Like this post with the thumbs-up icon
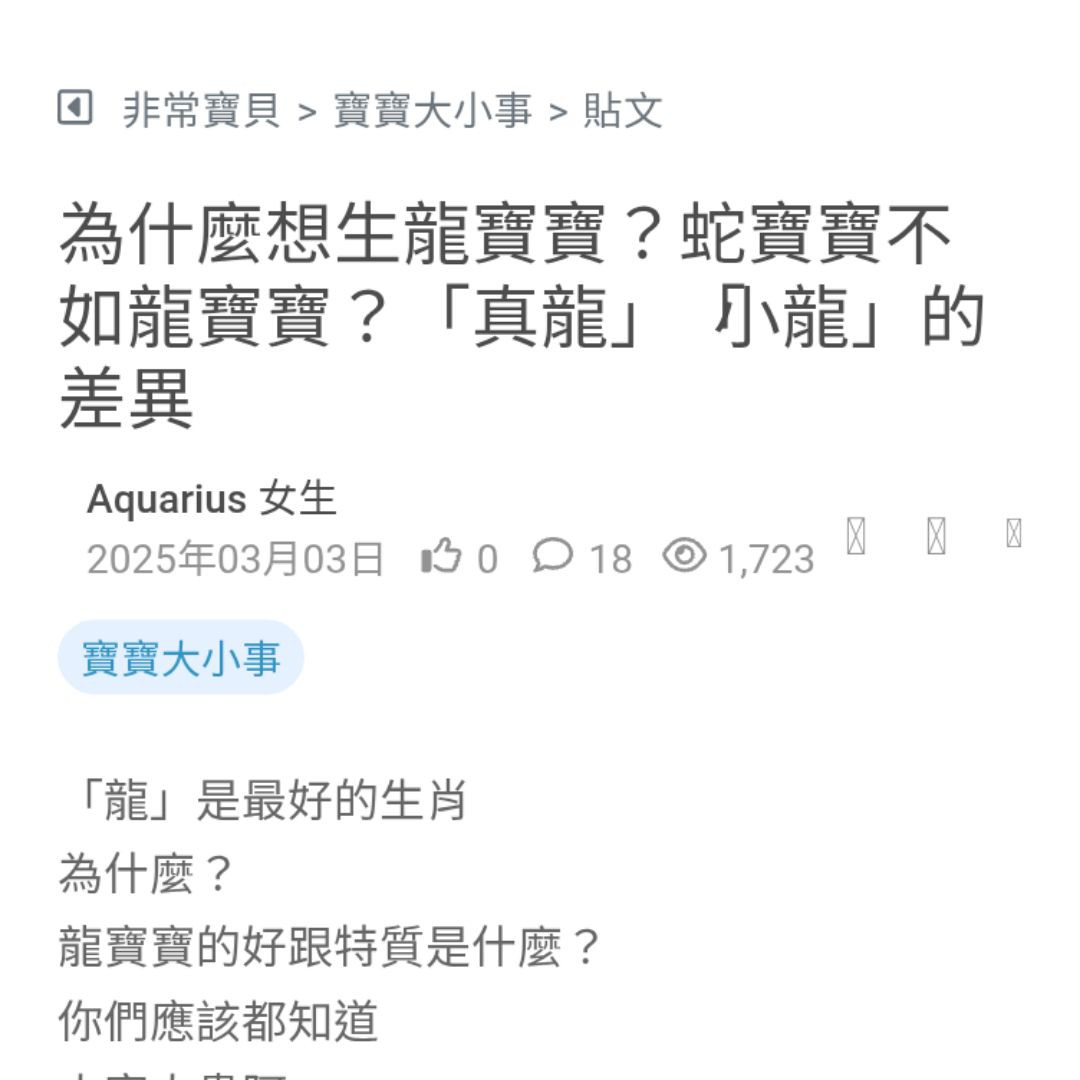The width and height of the screenshot is (1080, 1080). point(441,557)
